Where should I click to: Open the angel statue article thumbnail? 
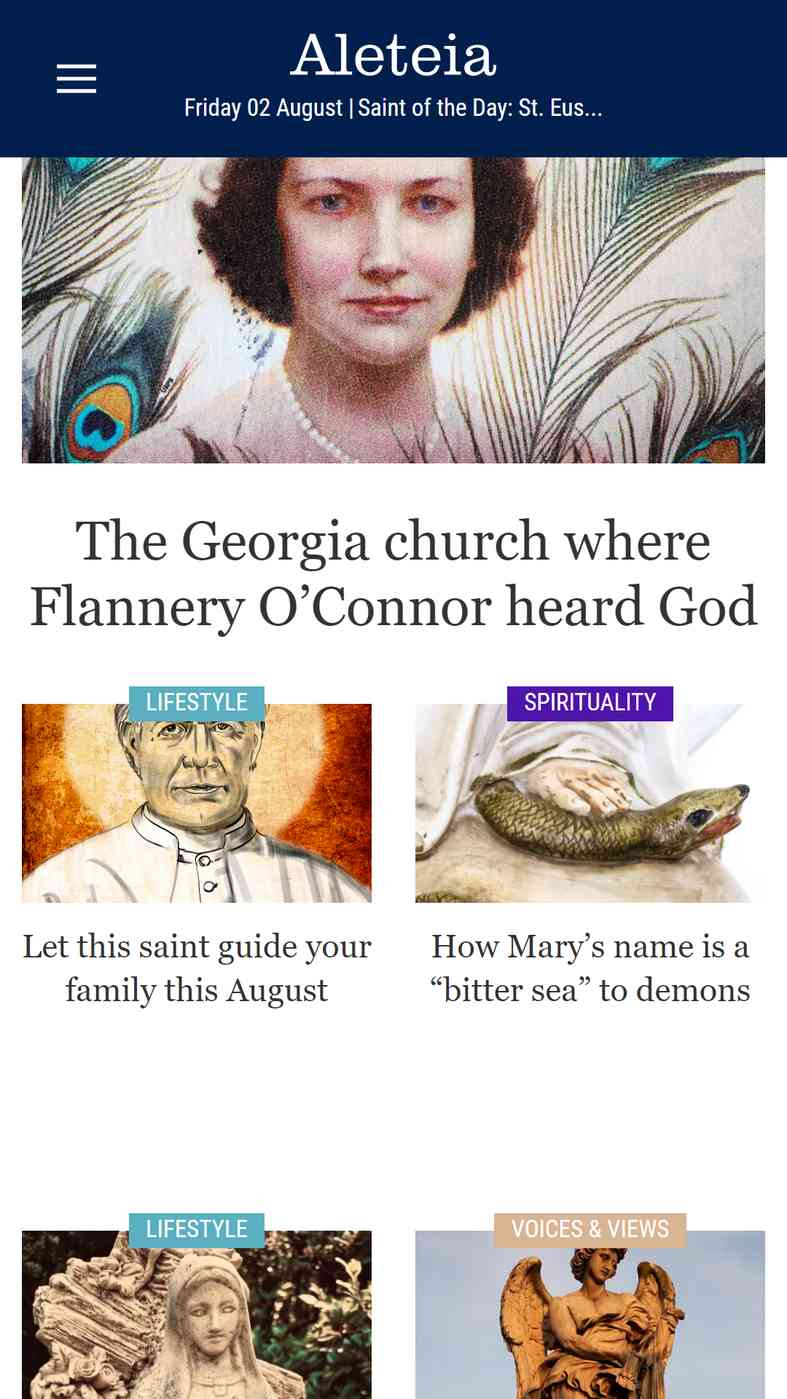click(x=590, y=1315)
